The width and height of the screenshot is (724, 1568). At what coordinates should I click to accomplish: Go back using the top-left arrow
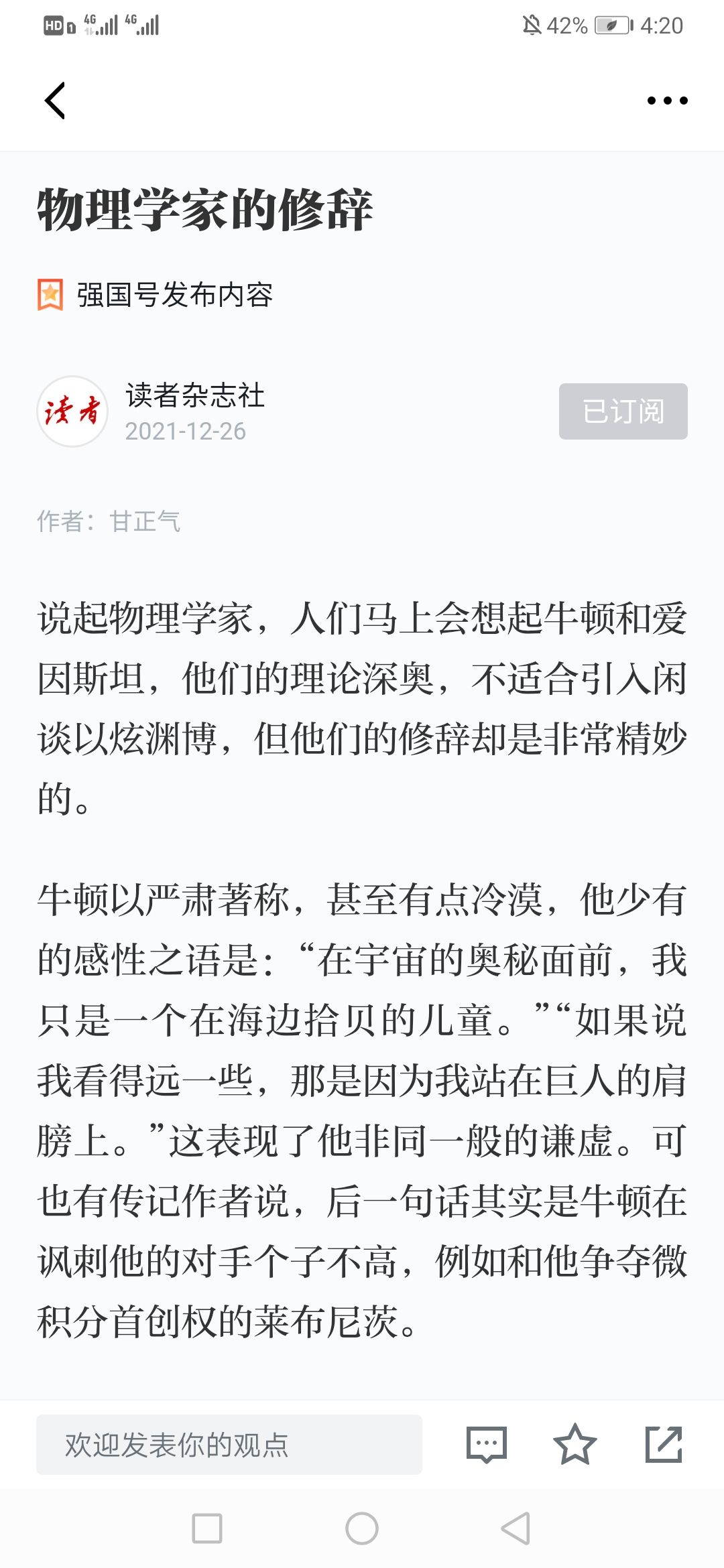click(55, 101)
